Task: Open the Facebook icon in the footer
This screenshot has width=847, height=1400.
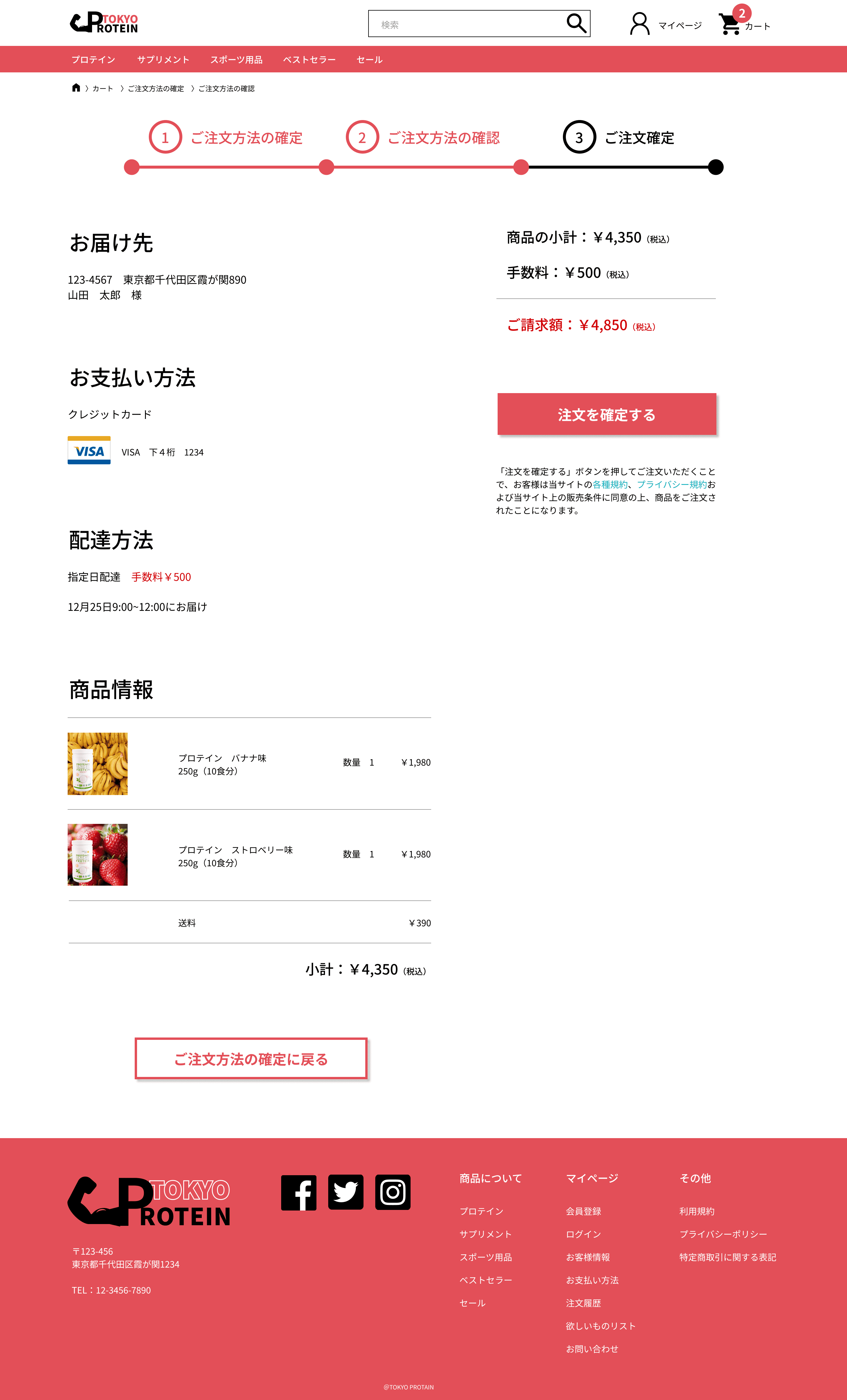Action: point(299,1192)
